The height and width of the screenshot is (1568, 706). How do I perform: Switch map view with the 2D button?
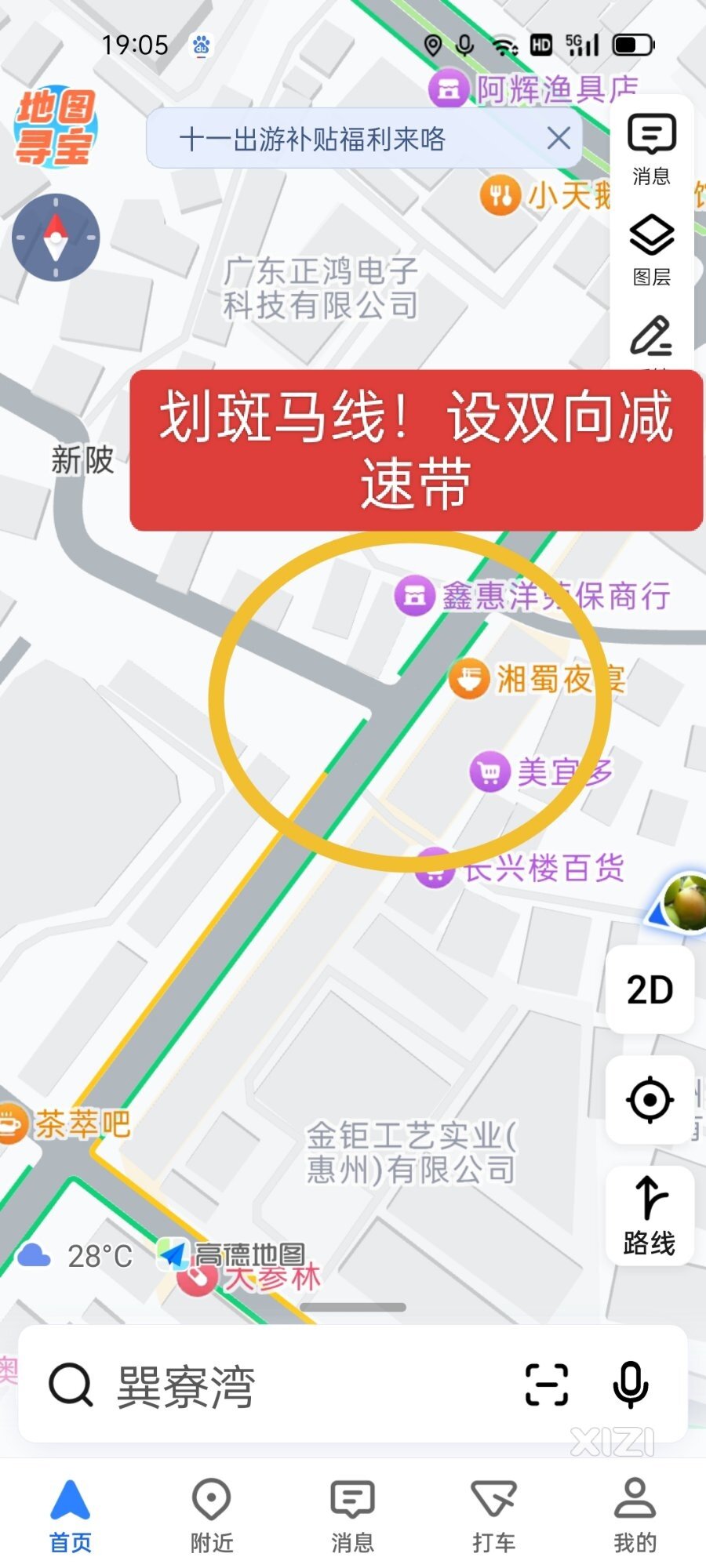[x=650, y=989]
